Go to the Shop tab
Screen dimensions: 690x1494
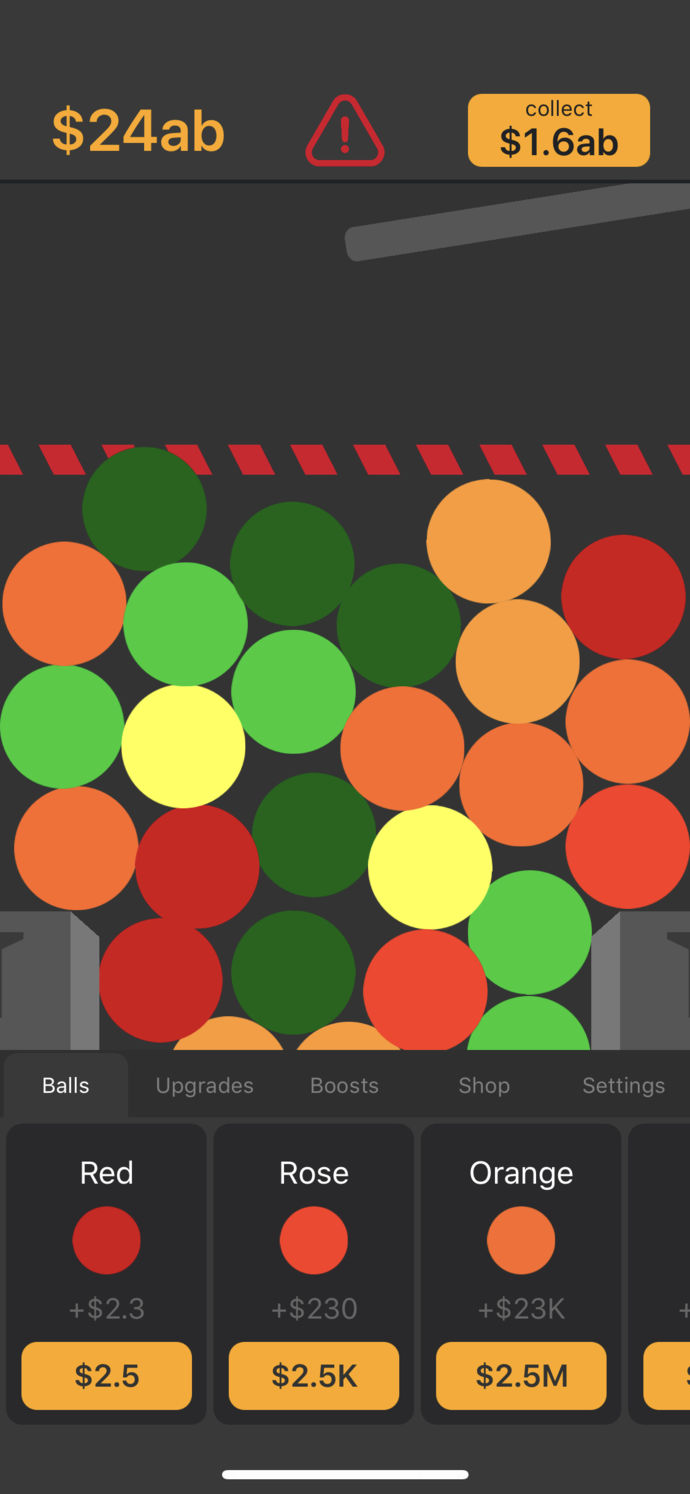coord(484,1085)
